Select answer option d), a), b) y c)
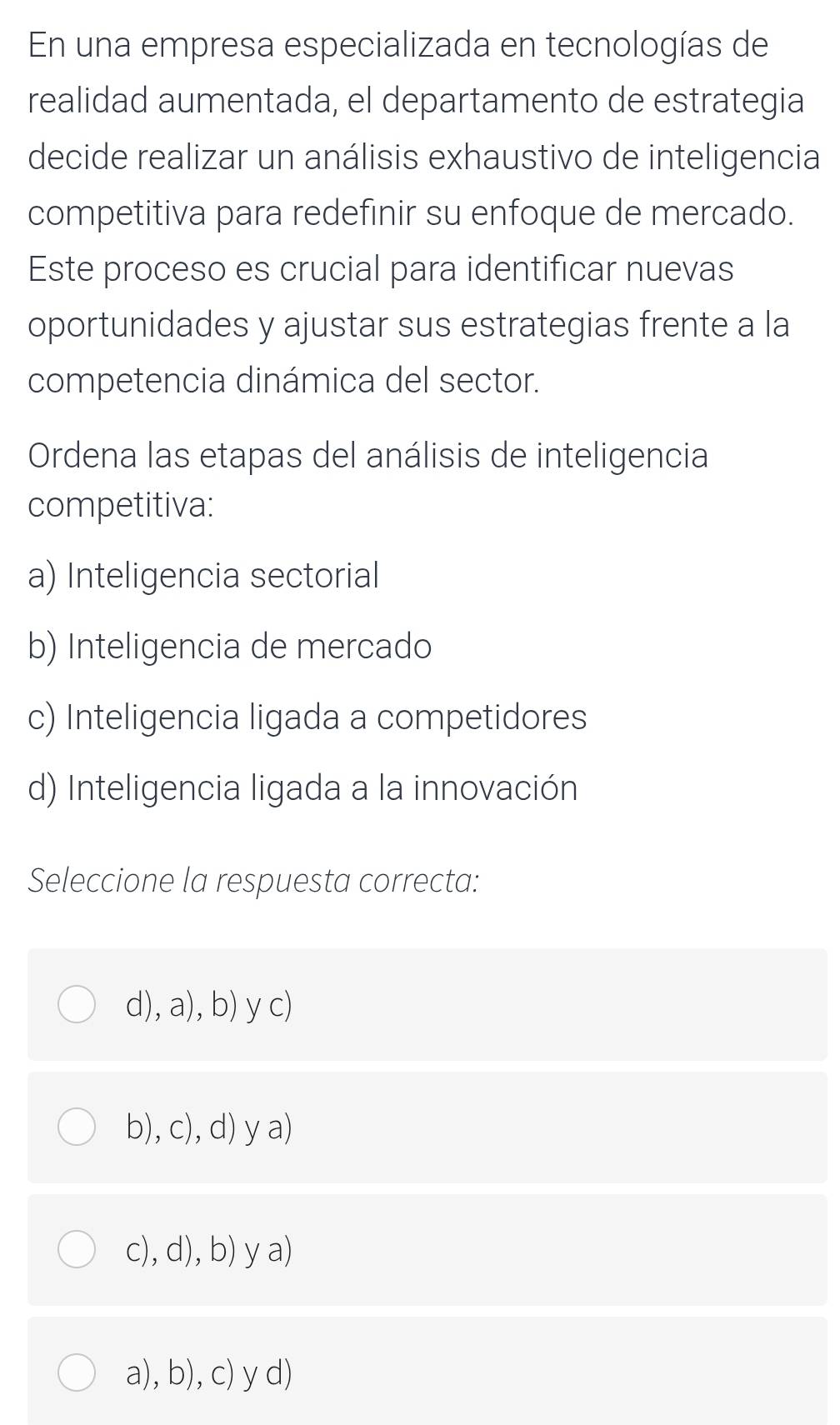The width and height of the screenshot is (840, 1425). [x=77, y=1005]
